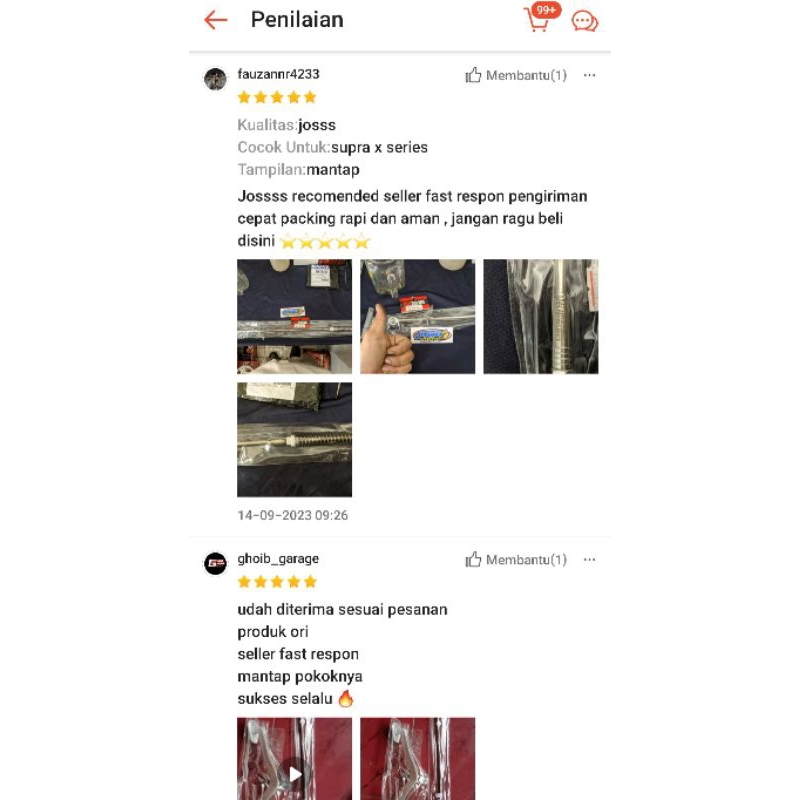The height and width of the screenshot is (800, 800).
Task: Open overflow menu on ghoib_garage's review
Action: [x=589, y=560]
